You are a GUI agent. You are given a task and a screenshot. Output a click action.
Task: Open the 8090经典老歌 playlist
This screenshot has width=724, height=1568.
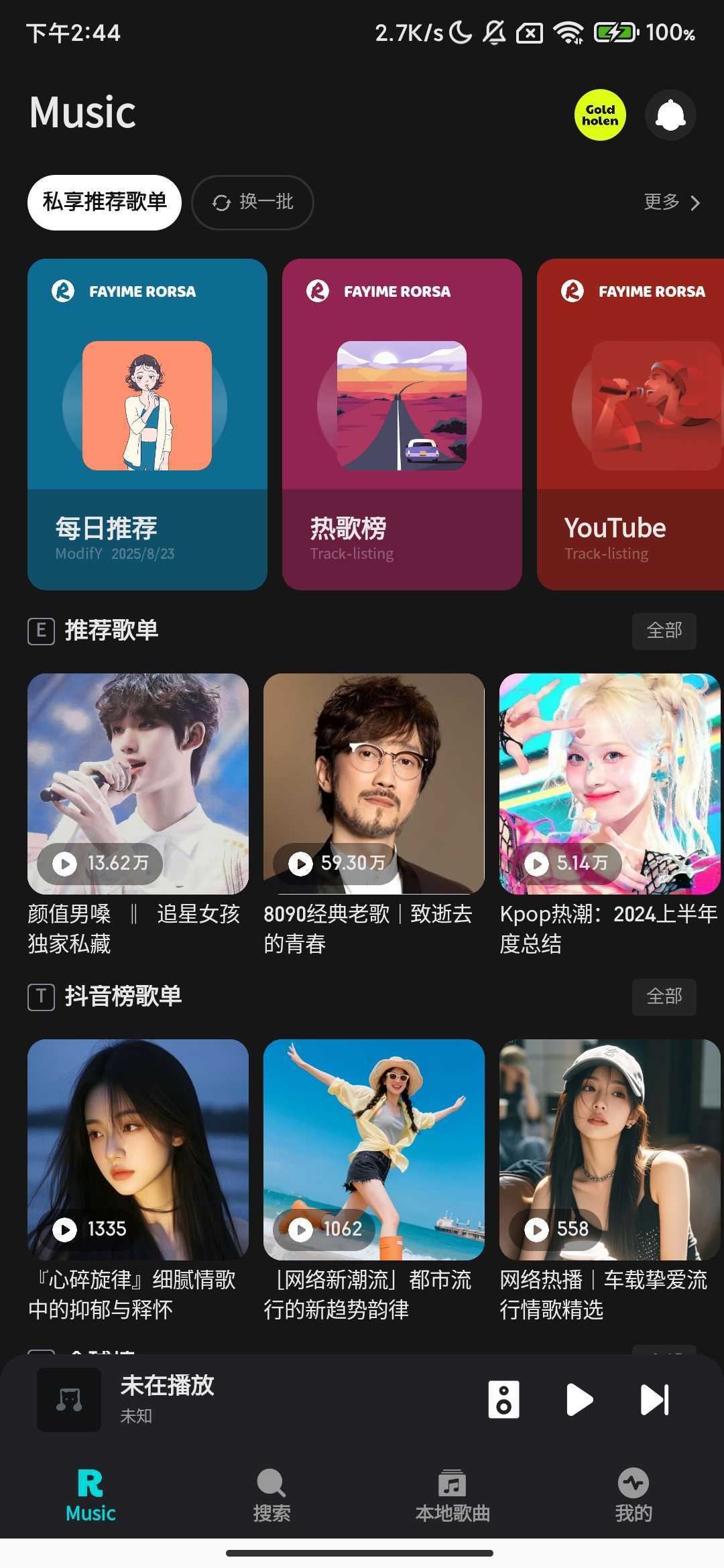[374, 783]
